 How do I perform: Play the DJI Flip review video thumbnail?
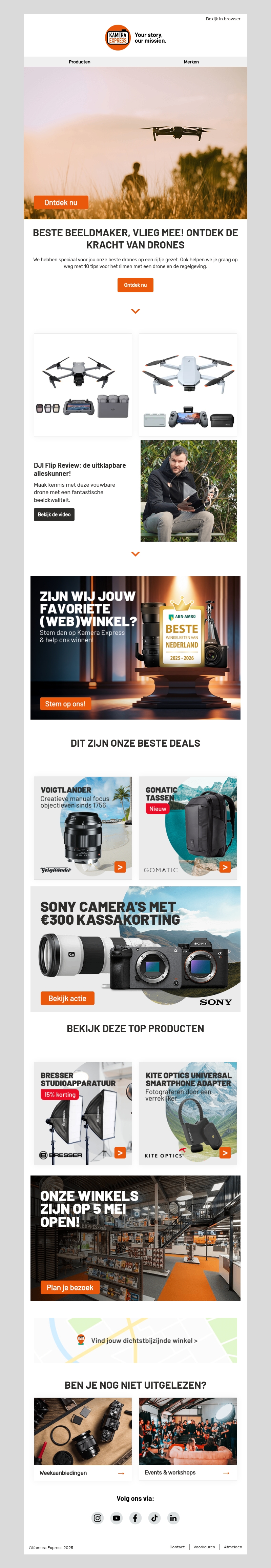189,491
